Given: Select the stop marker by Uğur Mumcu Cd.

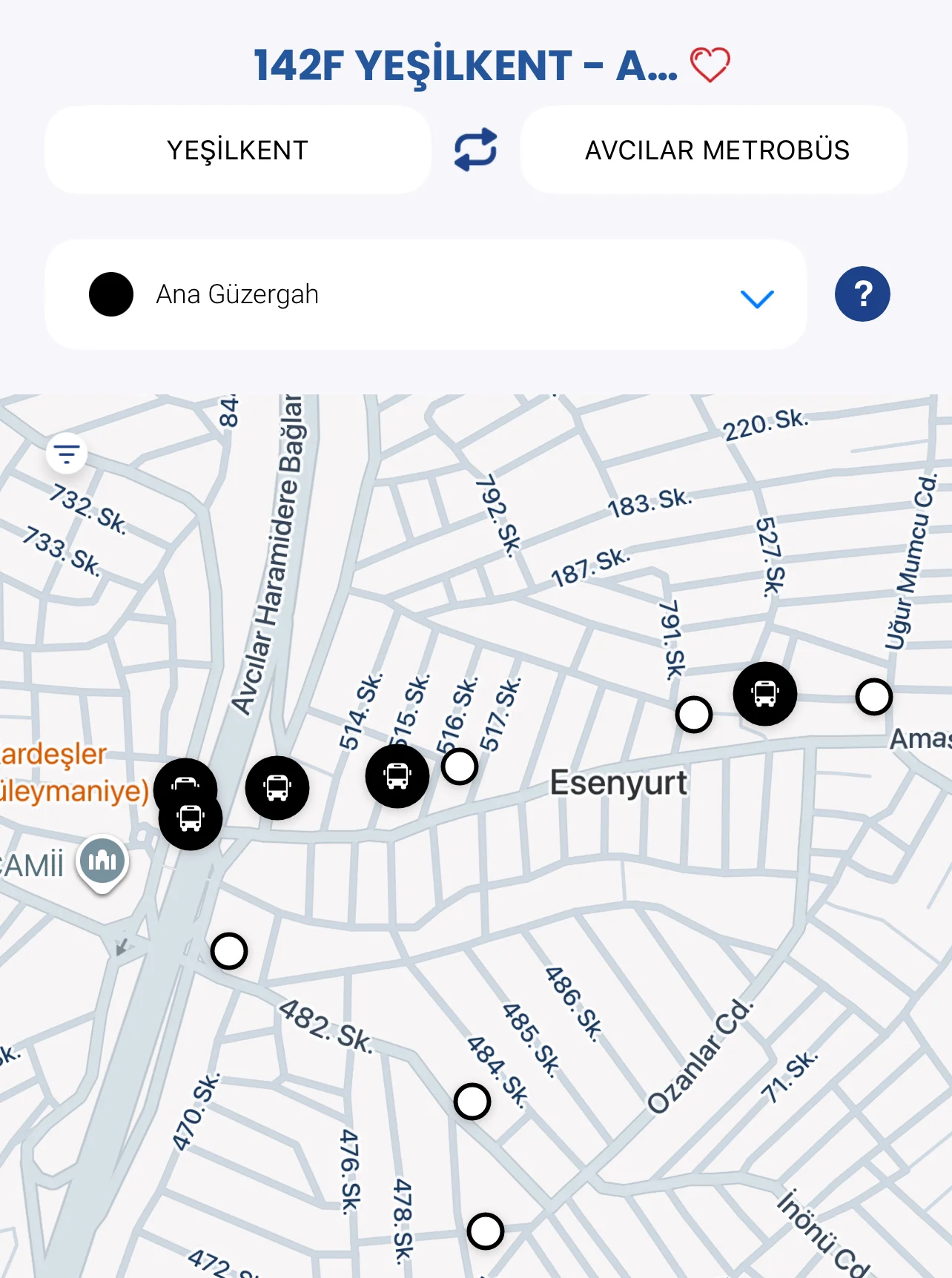Looking at the screenshot, I should pos(873,697).
